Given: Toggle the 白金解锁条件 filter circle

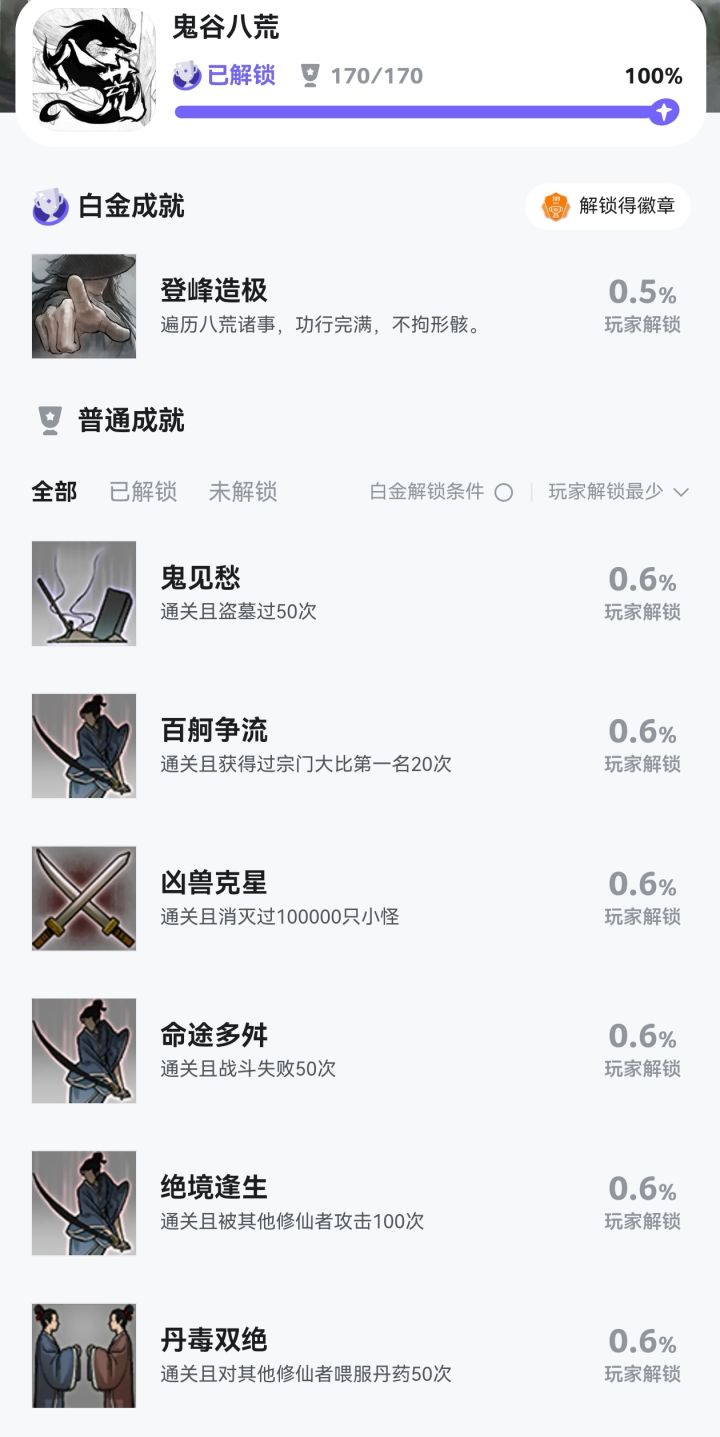Looking at the screenshot, I should pos(506,492).
